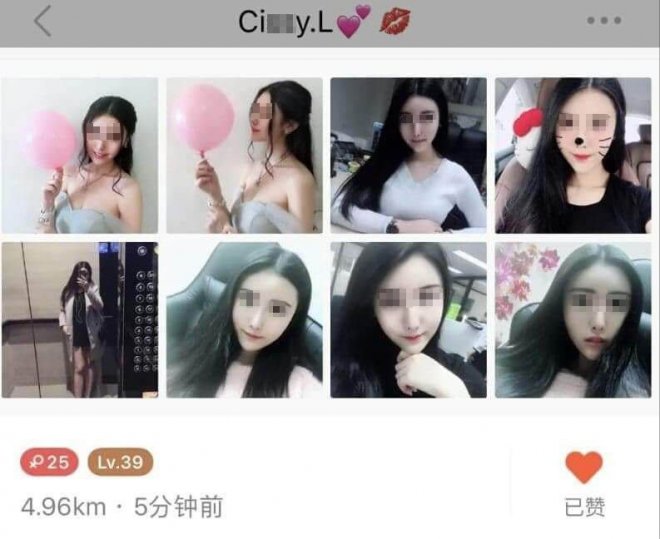This screenshot has width=660, height=539.
Task: Enlarge the photo with hand under chin
Action: tap(408, 319)
